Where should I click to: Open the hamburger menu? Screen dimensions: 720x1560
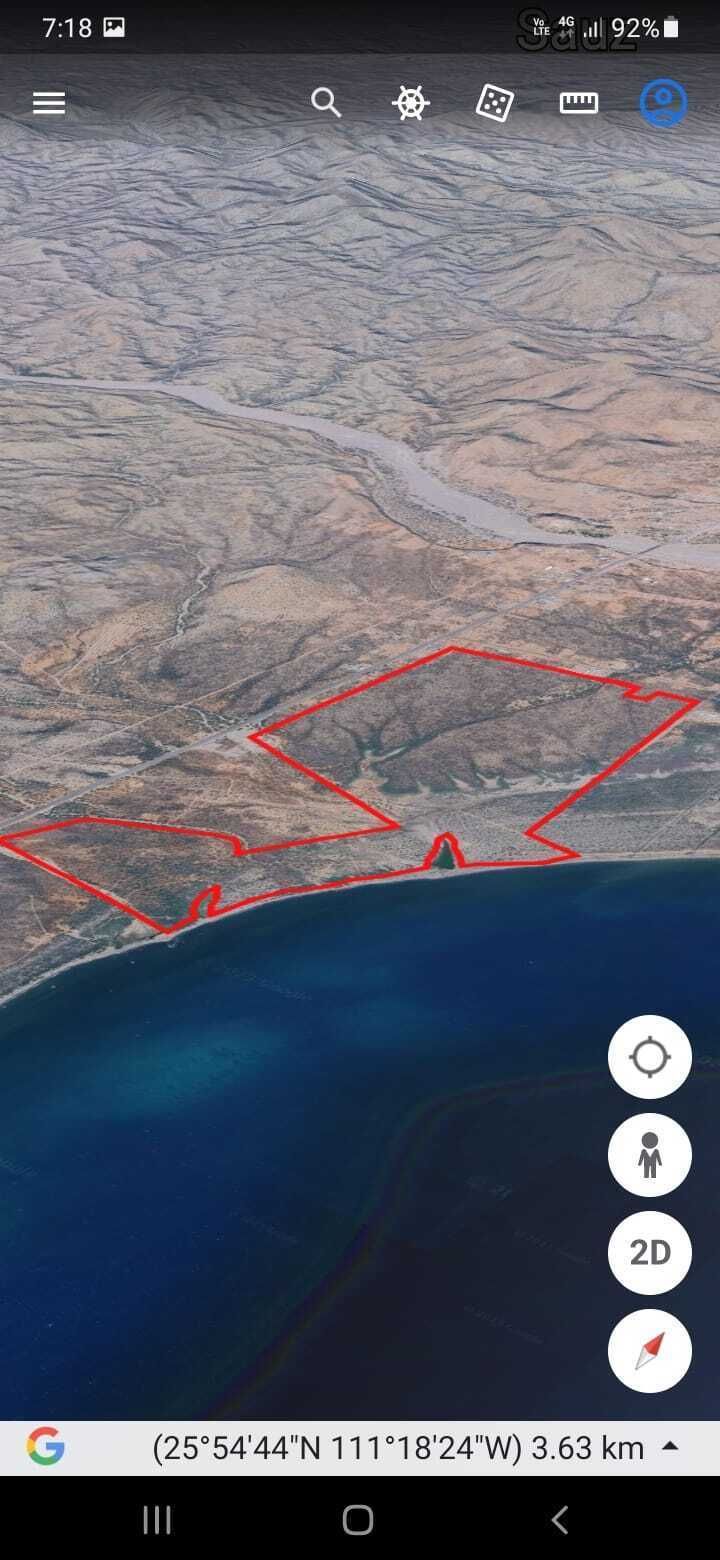(49, 103)
